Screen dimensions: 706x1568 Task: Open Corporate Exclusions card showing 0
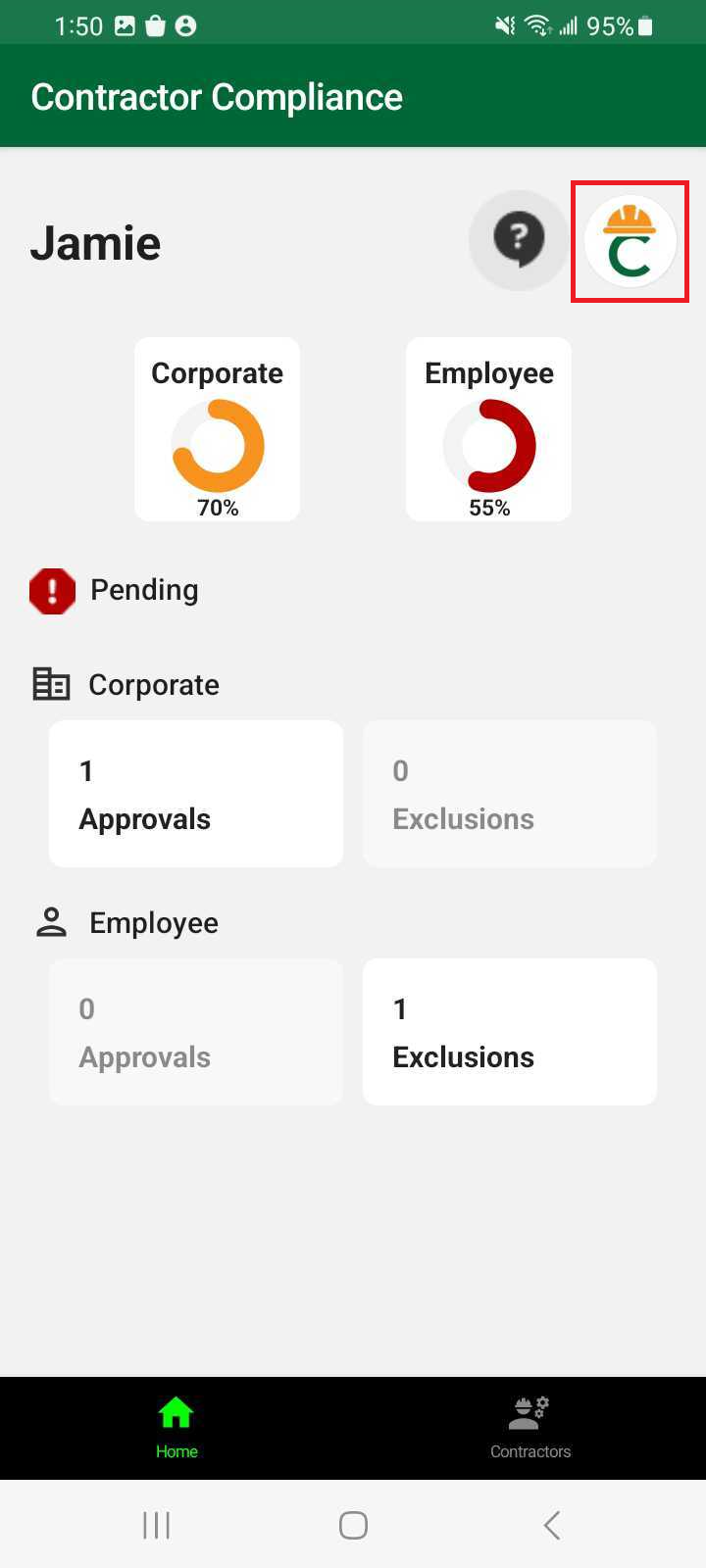tap(510, 794)
